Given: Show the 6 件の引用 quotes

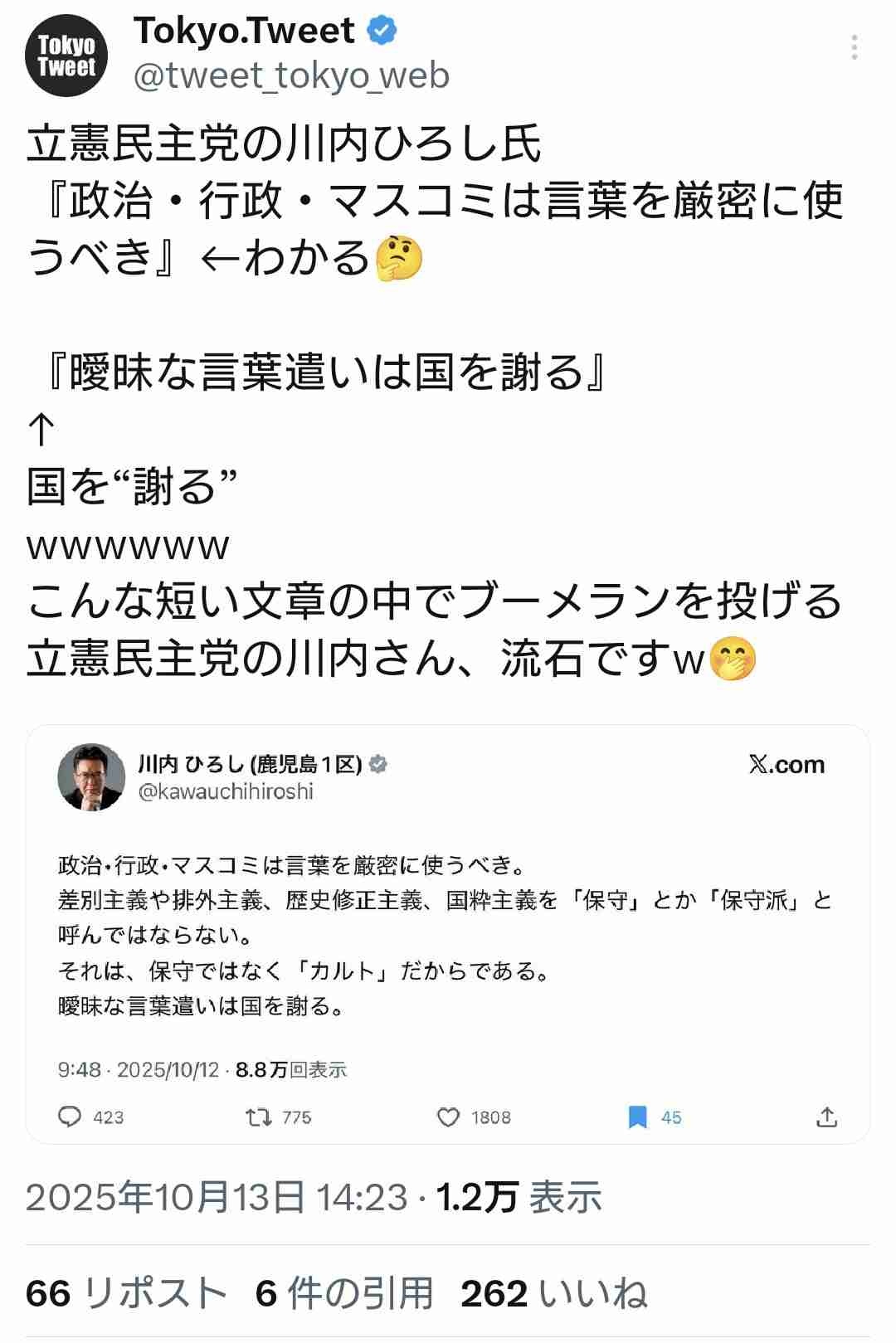Looking at the screenshot, I should (x=344, y=1293).
